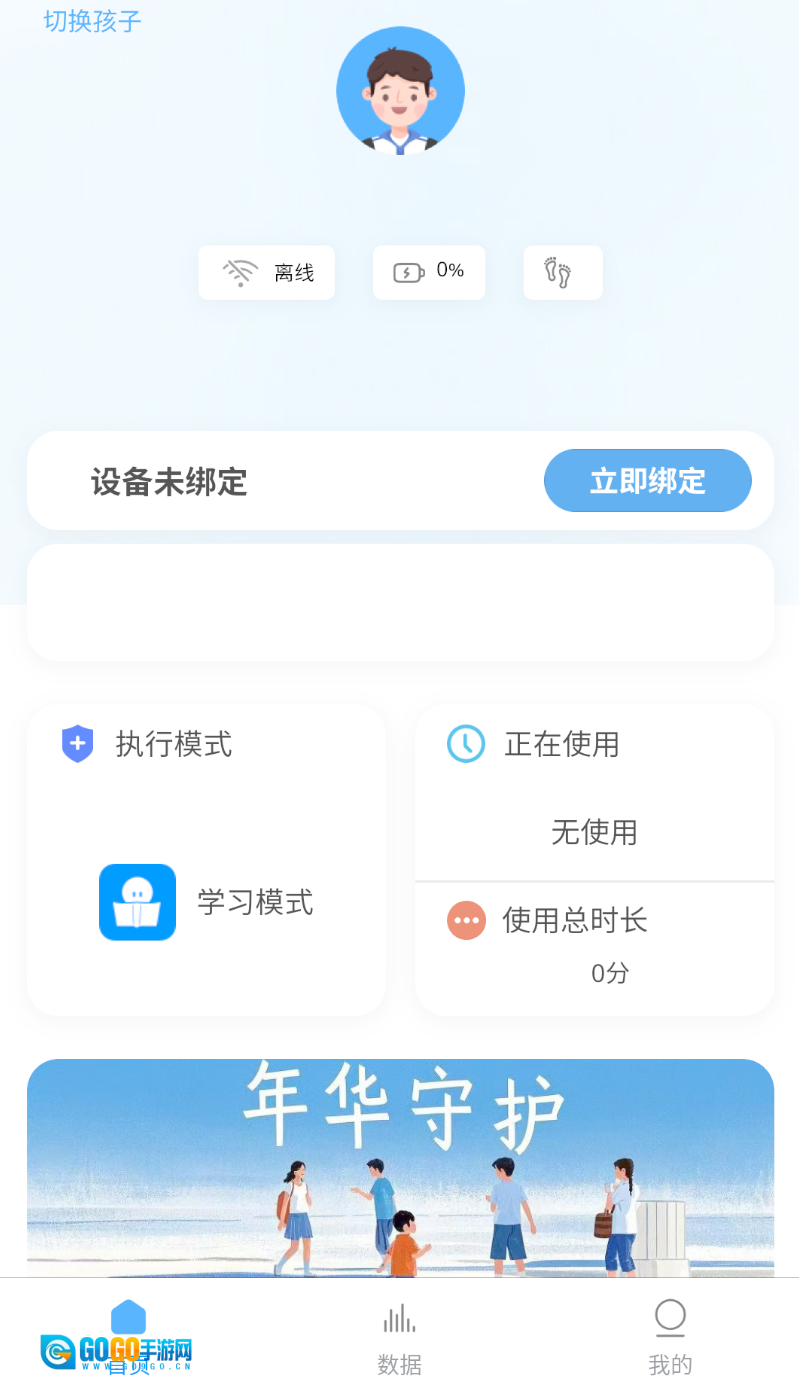This screenshot has width=799, height=1380.
Task: Open the 执行模式 学习模式 card
Action: click(x=206, y=860)
